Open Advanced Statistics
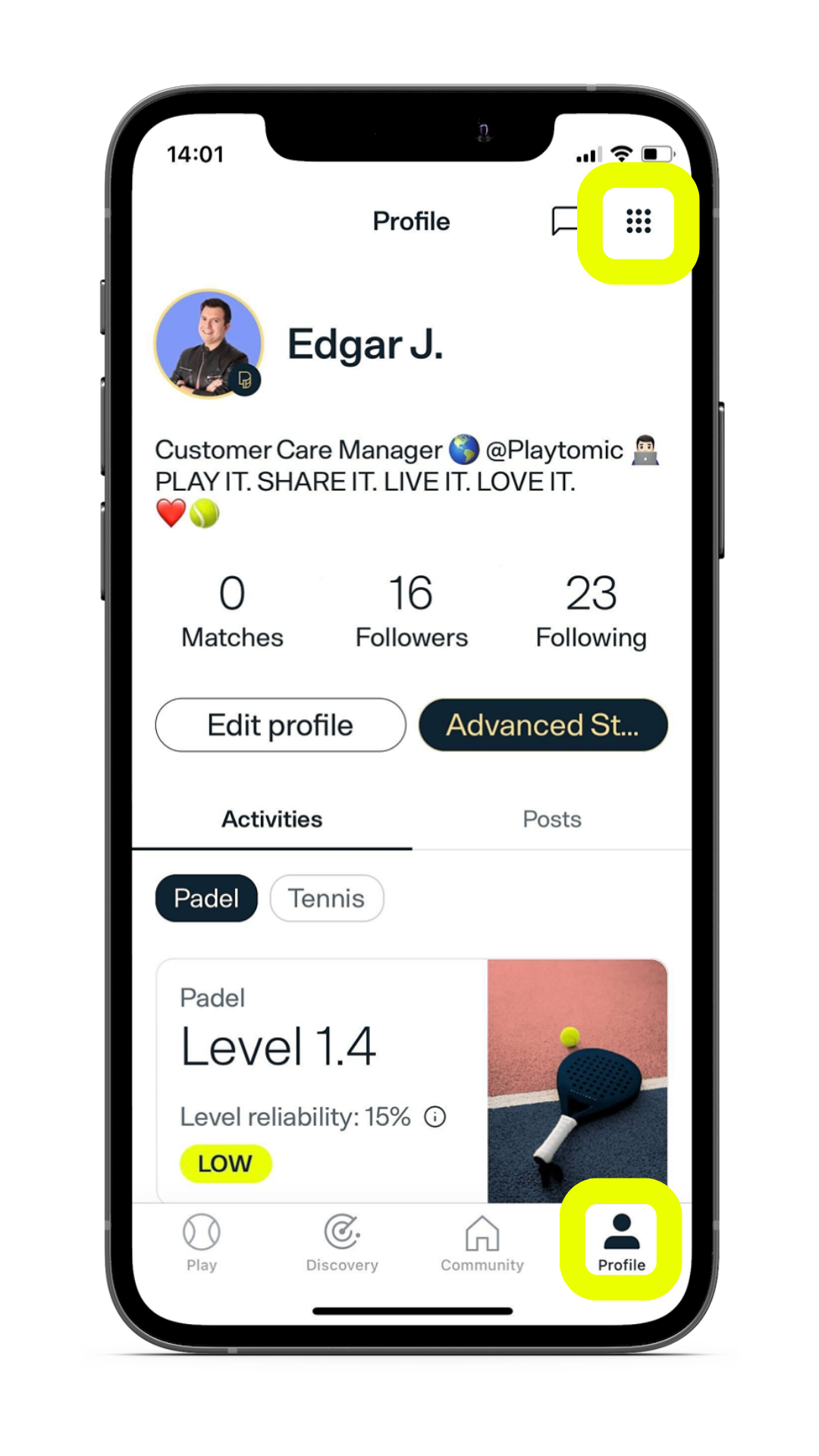Screen dimensions: 819x1456 tap(543, 725)
